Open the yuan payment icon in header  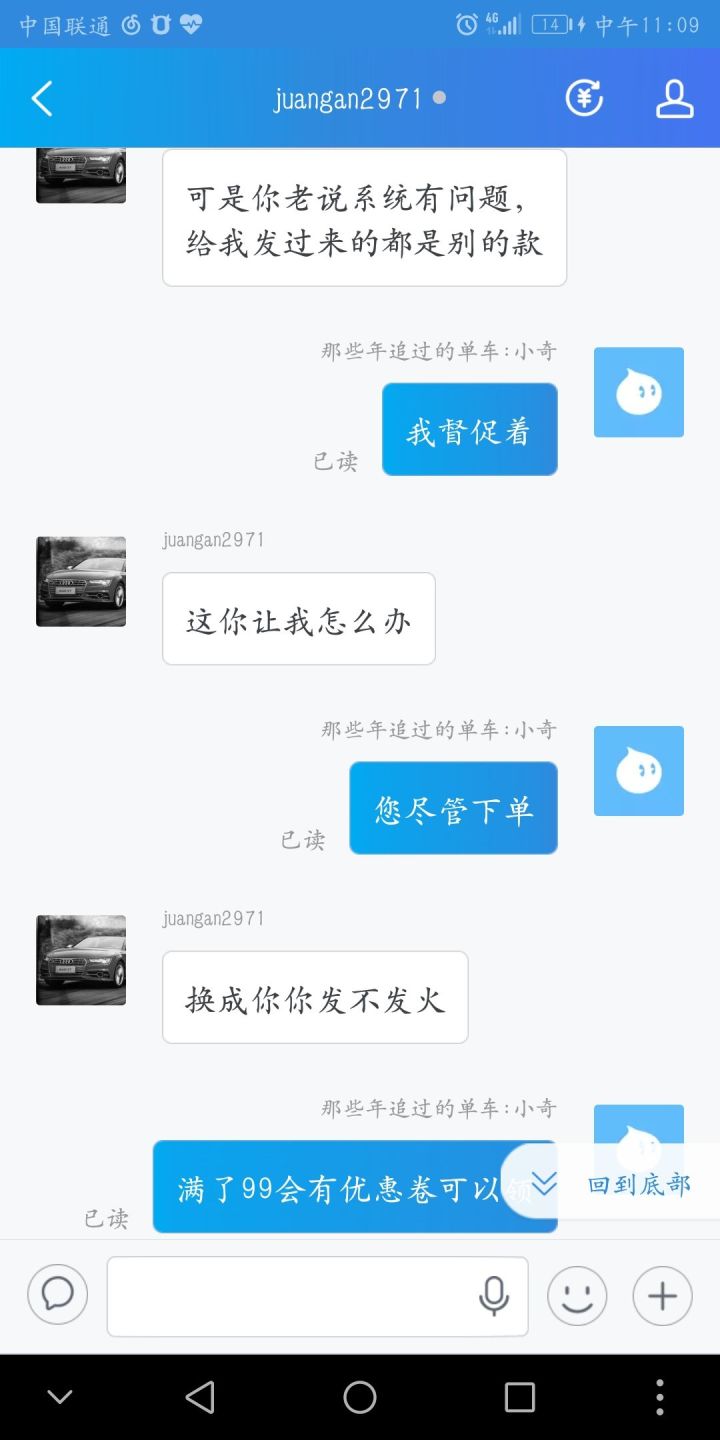tap(584, 98)
